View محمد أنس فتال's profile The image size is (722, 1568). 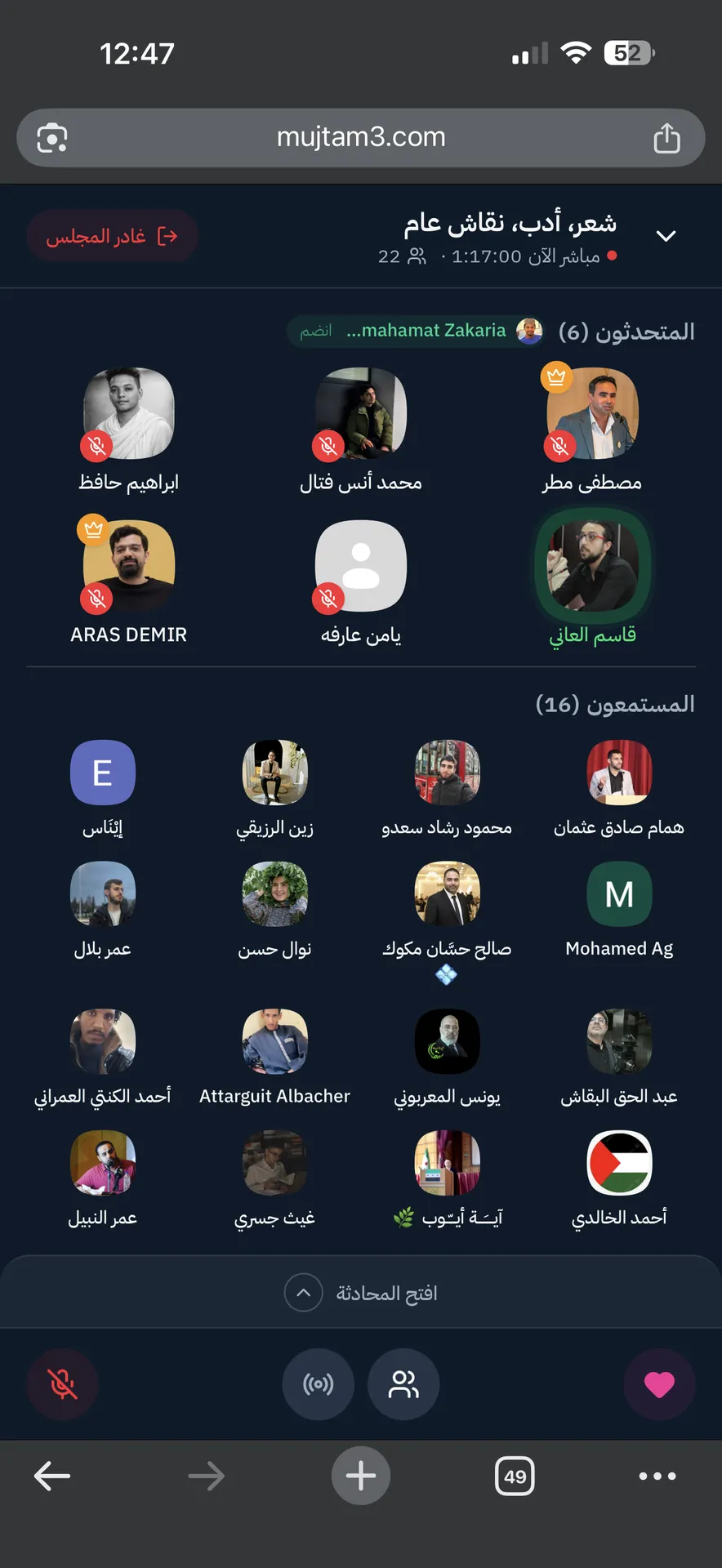(360, 414)
